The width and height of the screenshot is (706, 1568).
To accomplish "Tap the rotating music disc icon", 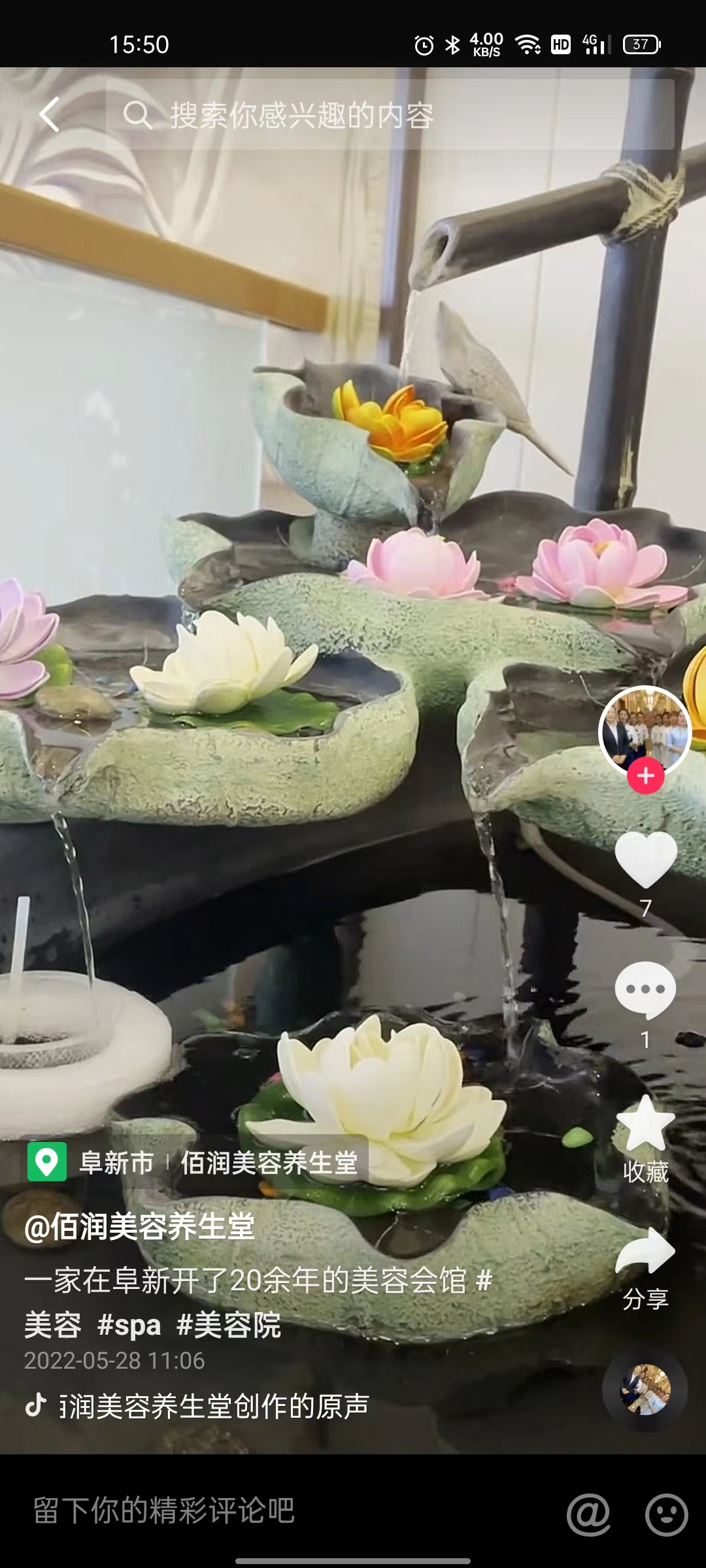I will 645,1389.
